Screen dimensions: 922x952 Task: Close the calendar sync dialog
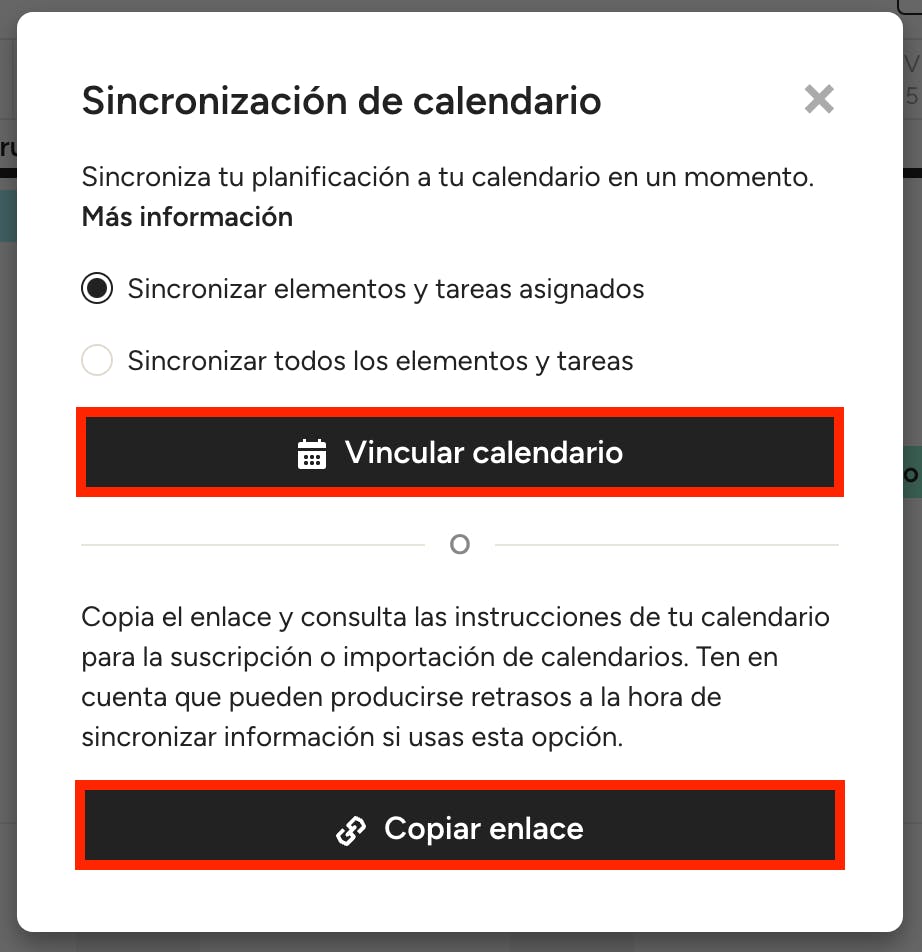[x=819, y=99]
